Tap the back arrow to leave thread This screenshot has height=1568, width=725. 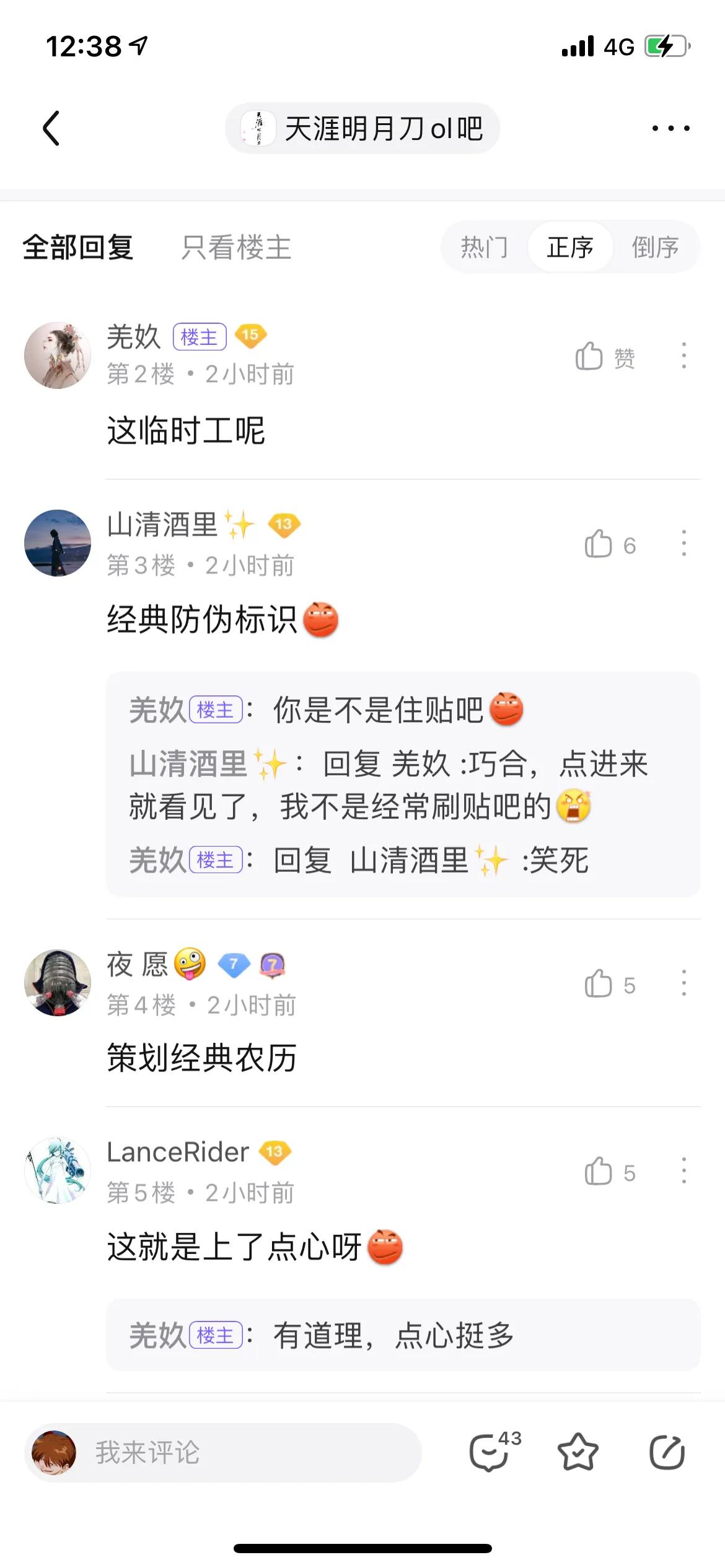point(51,128)
